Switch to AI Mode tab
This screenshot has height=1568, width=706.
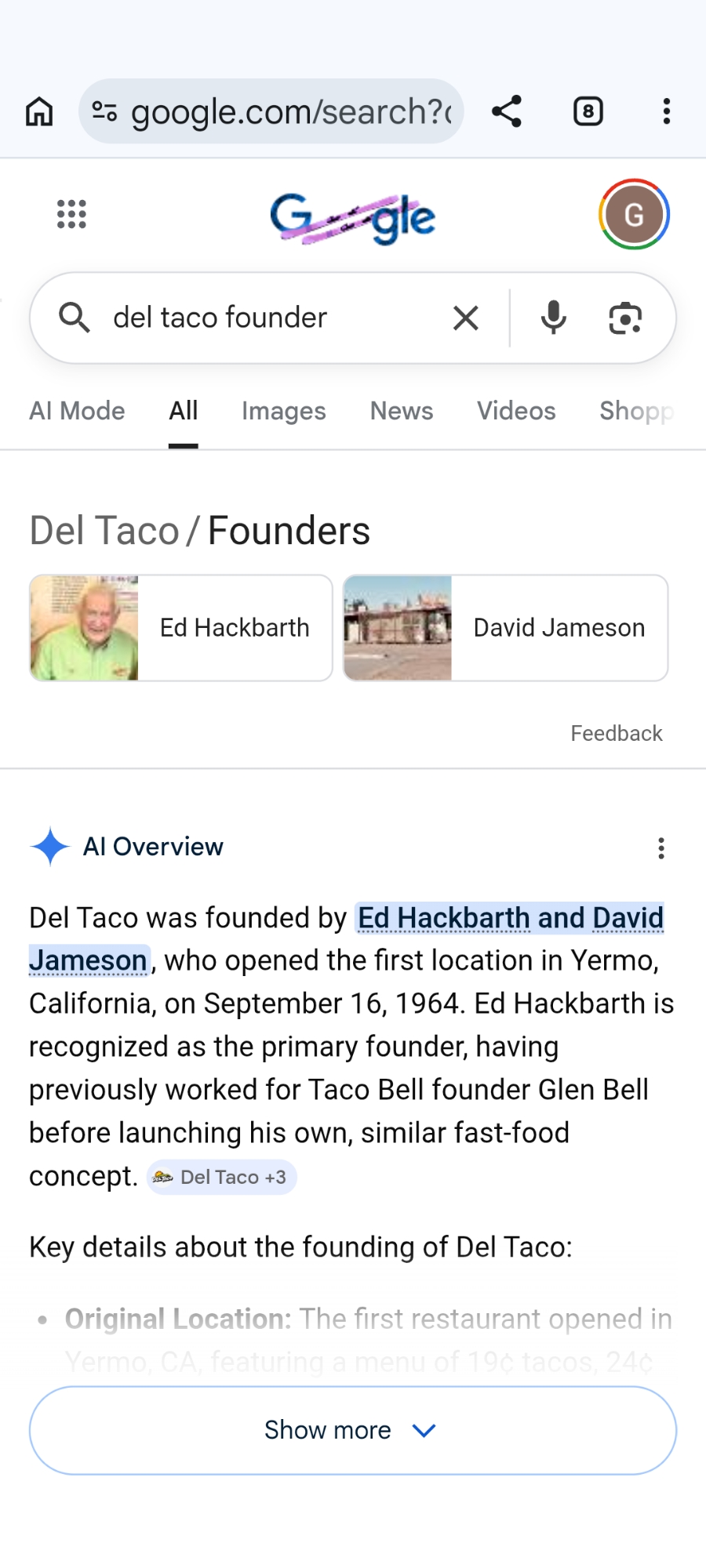pos(77,411)
